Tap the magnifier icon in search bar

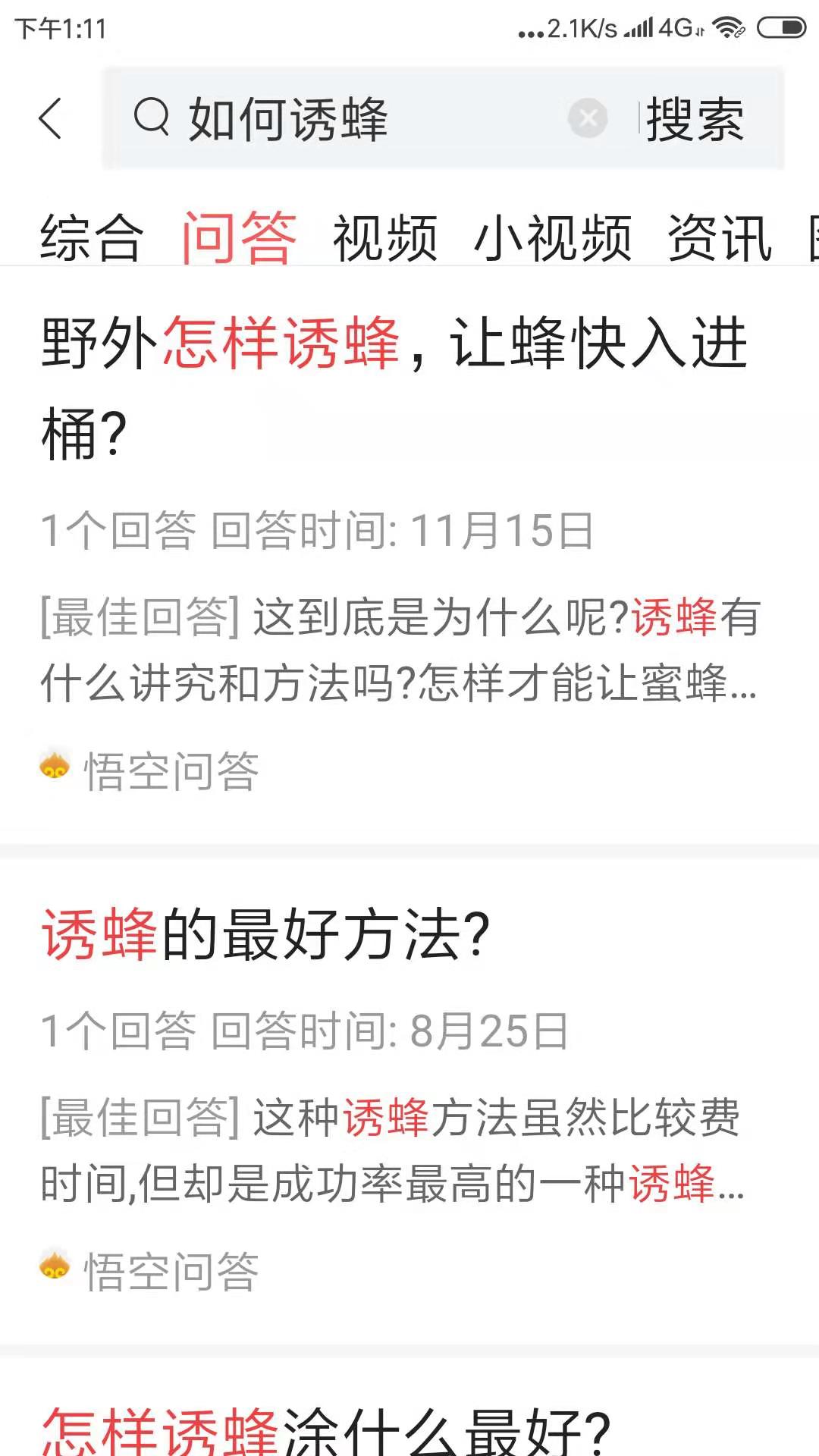[154, 119]
